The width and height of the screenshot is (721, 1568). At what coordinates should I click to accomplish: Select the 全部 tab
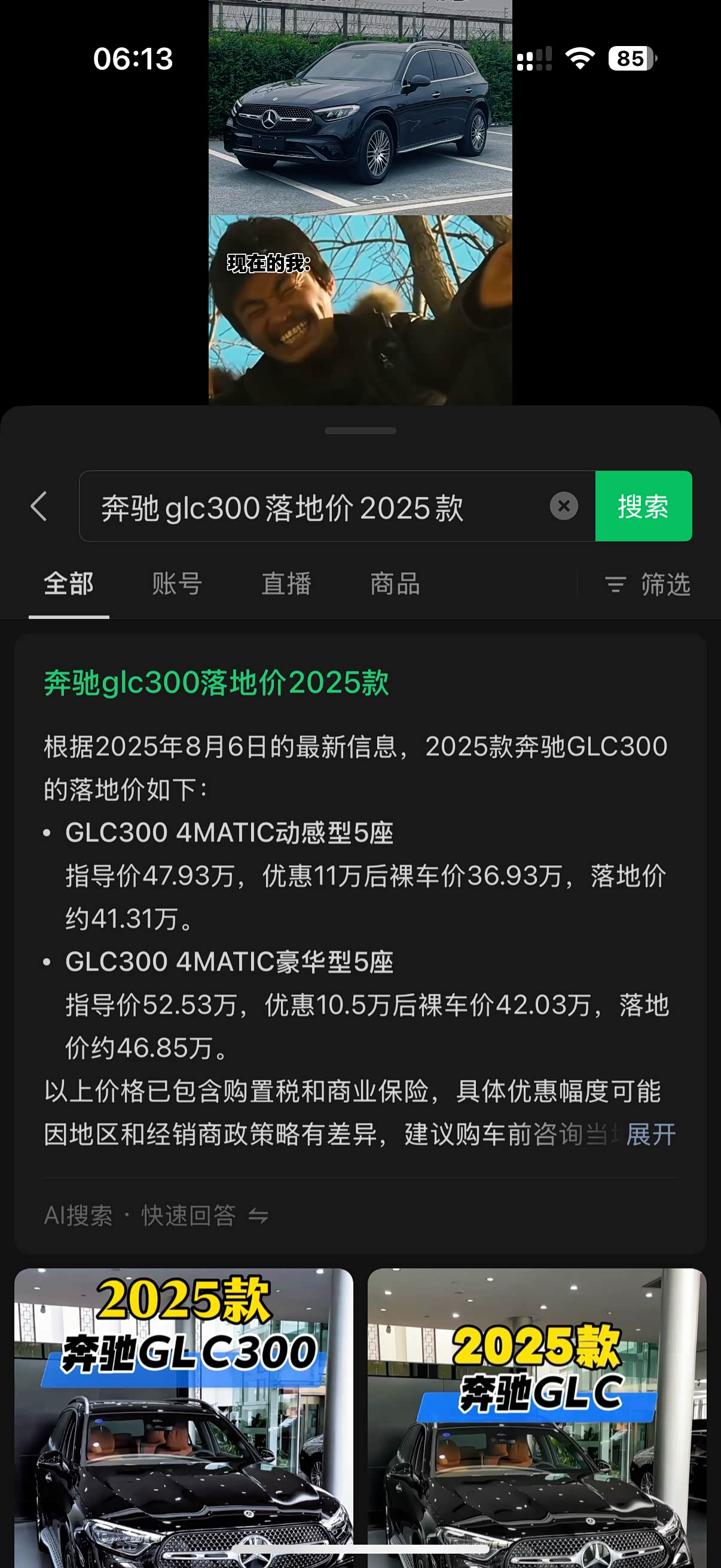coord(69,584)
